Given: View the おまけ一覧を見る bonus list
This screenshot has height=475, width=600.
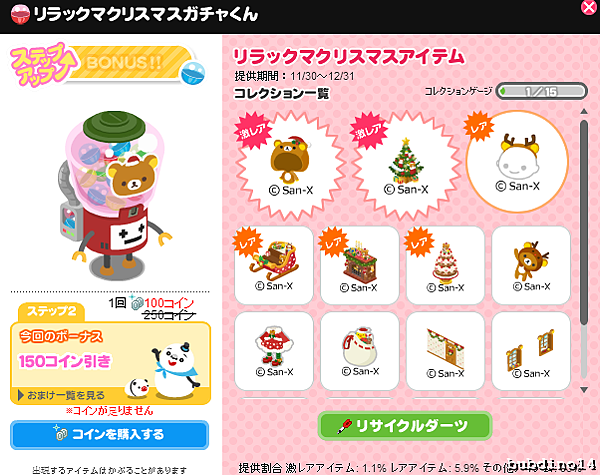Looking at the screenshot, I should pyautogui.click(x=62, y=396).
